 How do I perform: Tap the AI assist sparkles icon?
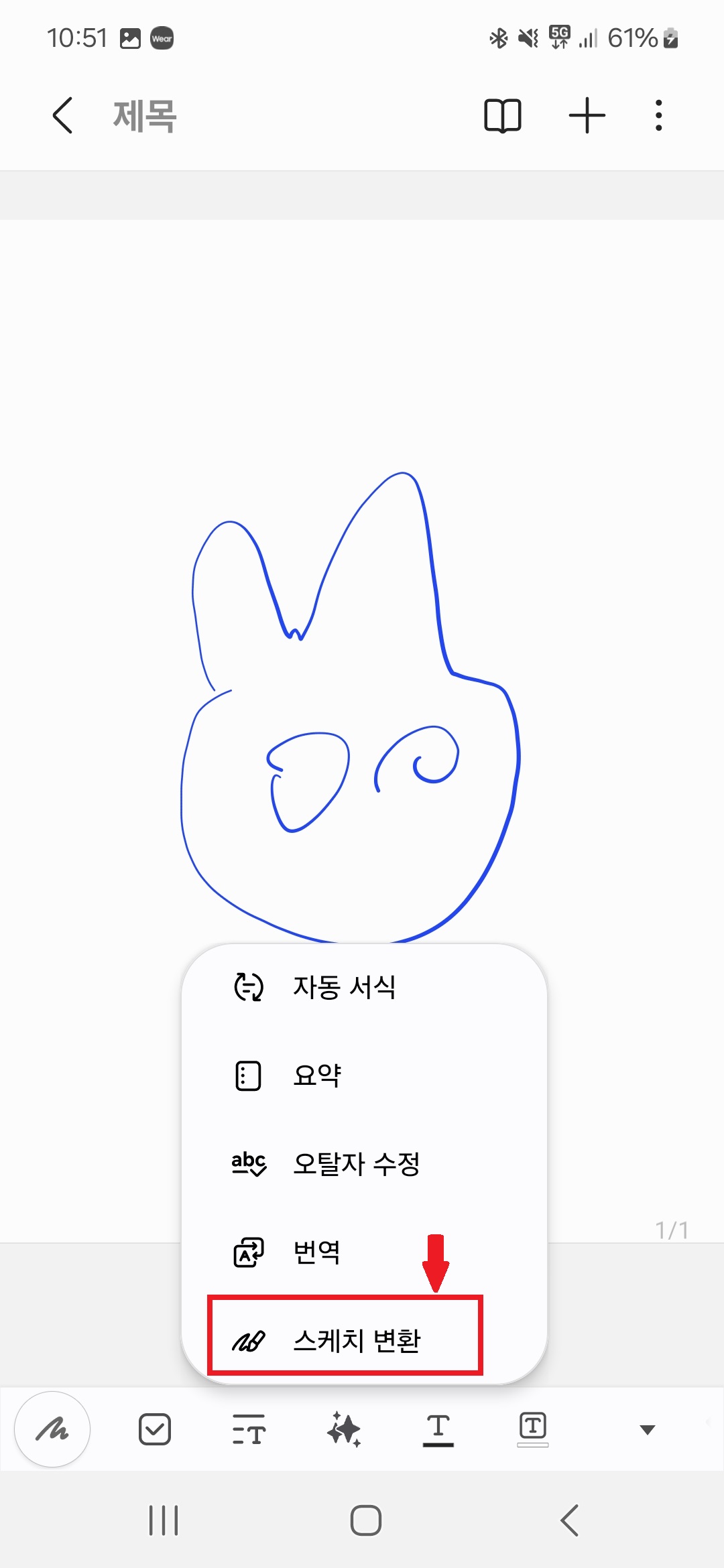tap(345, 1429)
